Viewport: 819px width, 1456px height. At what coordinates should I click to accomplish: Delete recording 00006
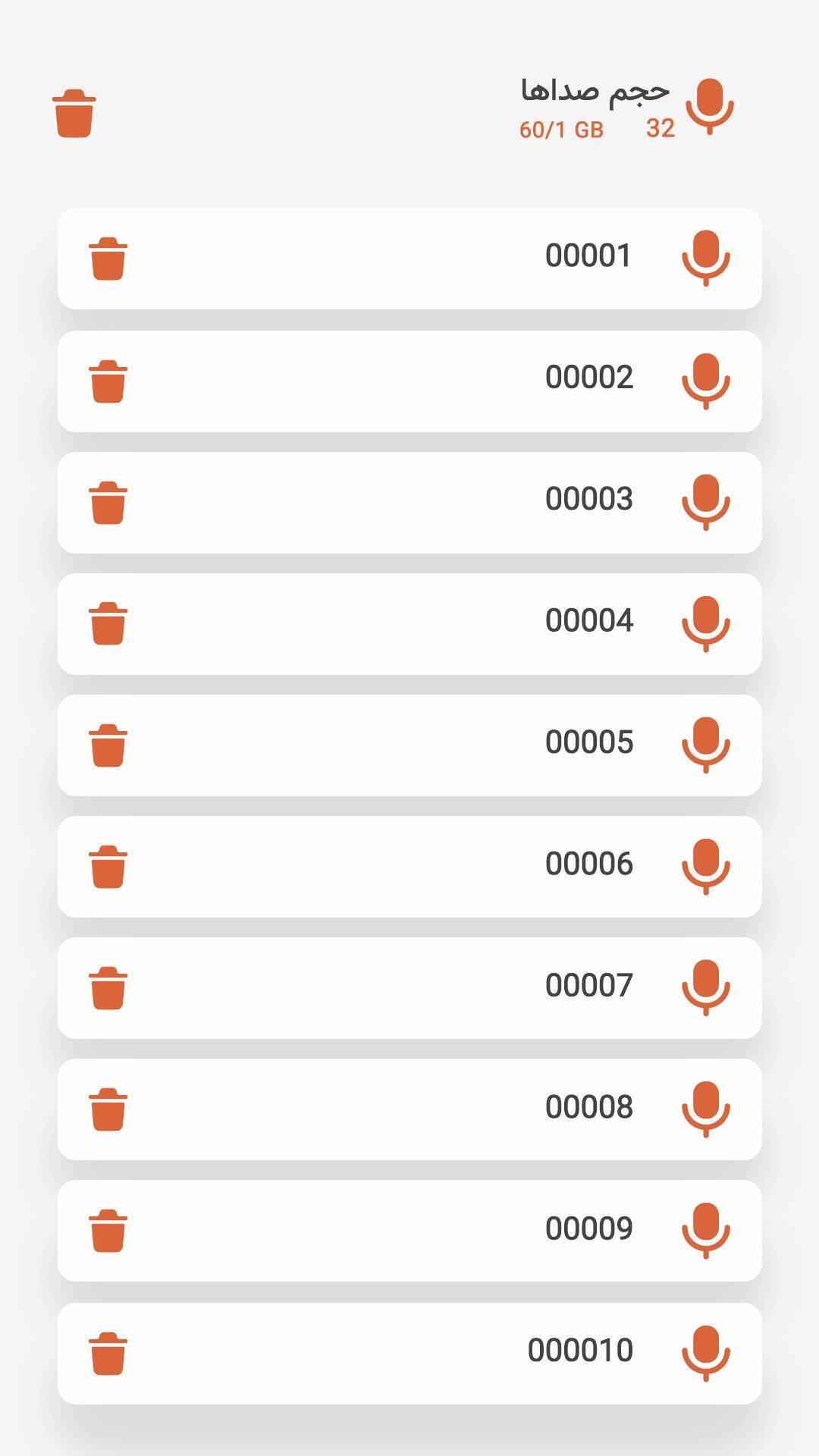(x=108, y=867)
